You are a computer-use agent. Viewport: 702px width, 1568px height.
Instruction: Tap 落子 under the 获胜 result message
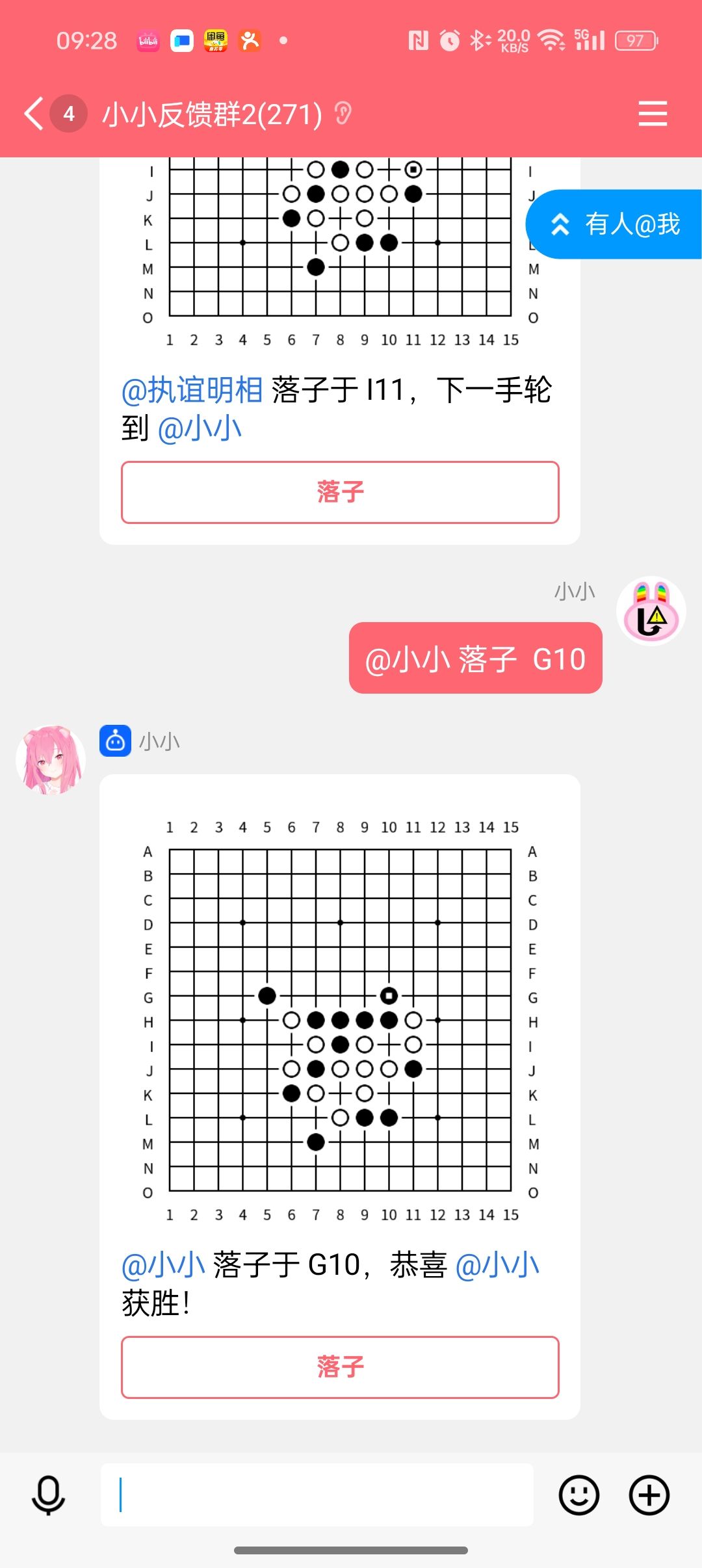click(340, 1366)
